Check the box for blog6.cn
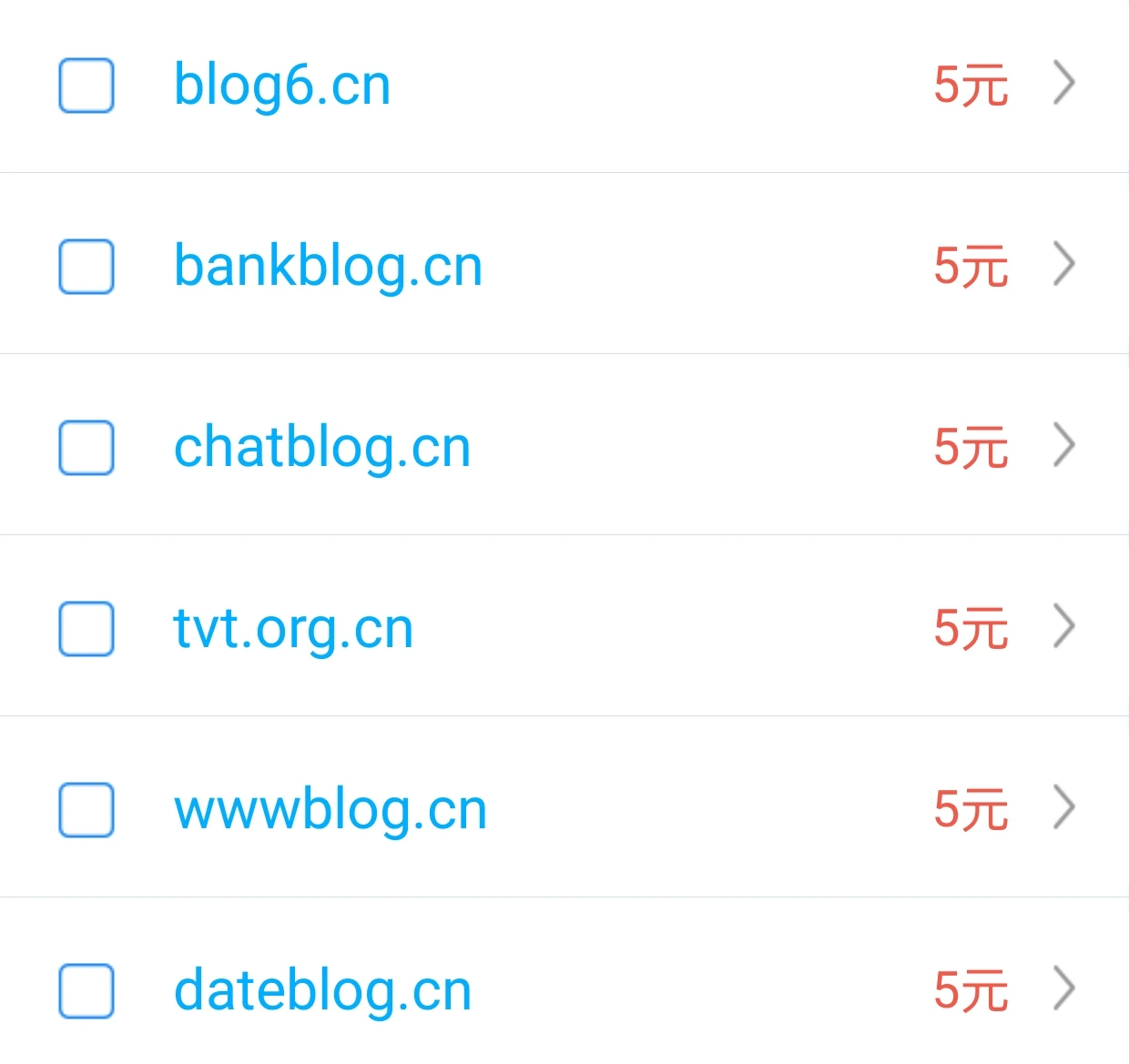Viewport: 1129px width, 1064px height. (86, 86)
